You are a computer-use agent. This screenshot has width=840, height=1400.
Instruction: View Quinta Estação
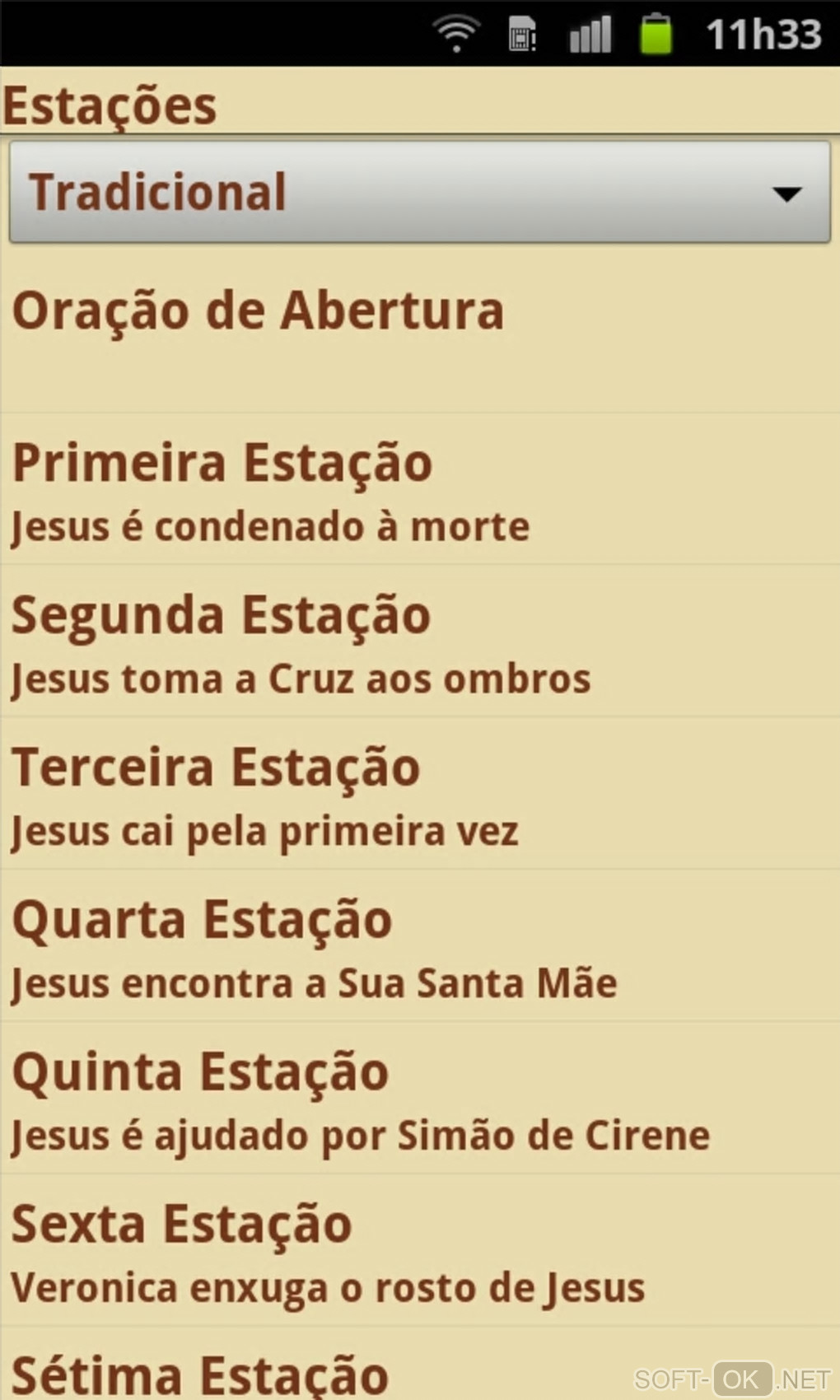coord(420,1100)
